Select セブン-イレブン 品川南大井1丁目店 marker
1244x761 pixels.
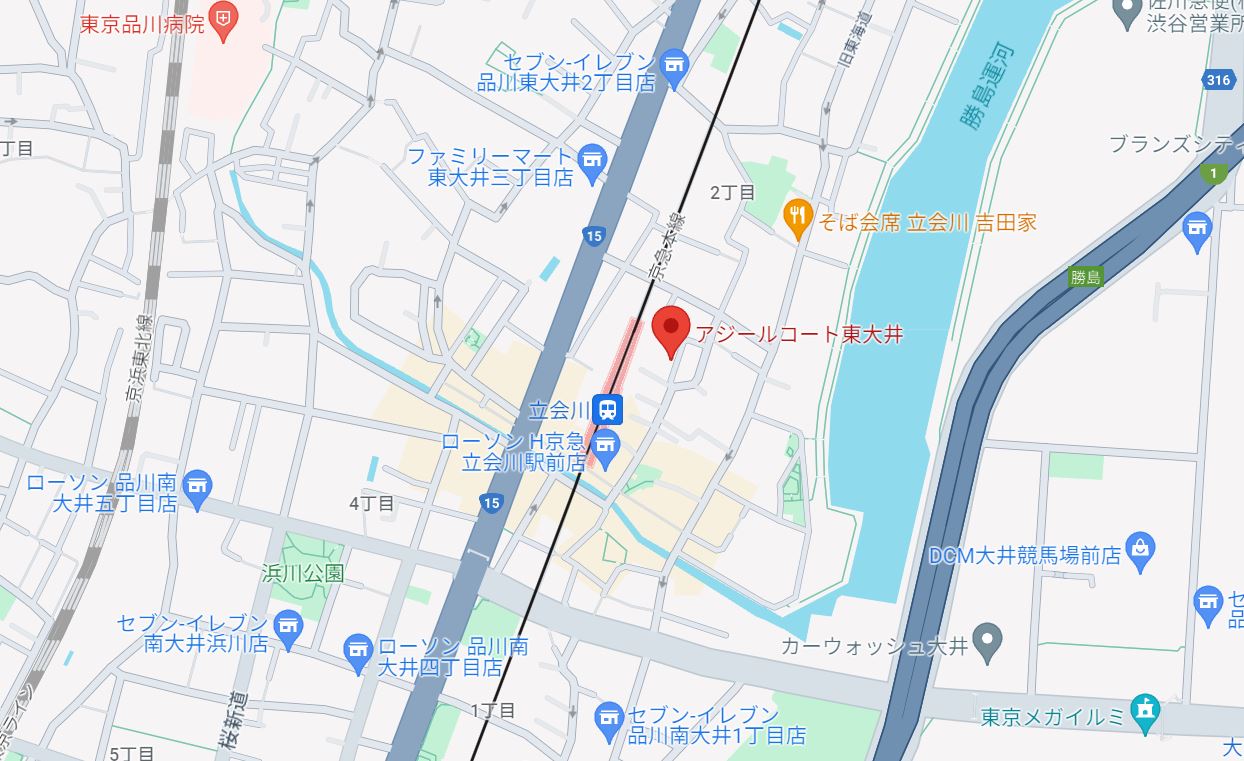click(608, 717)
